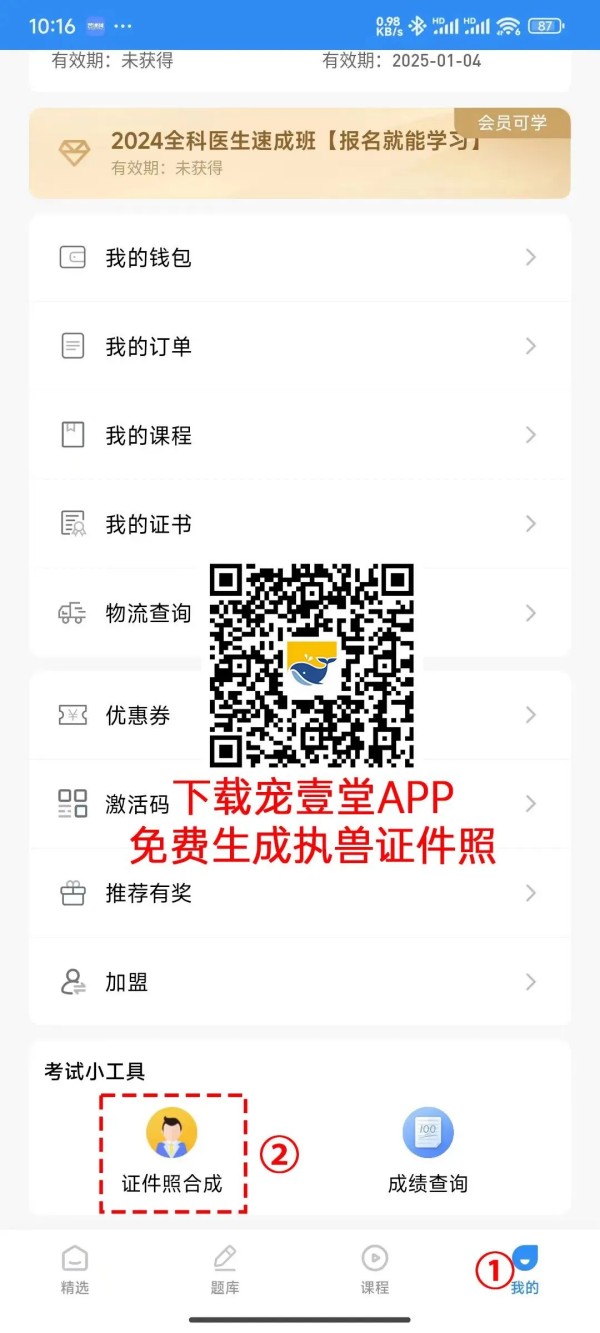View 我的订单
The width and height of the screenshot is (600, 1333).
pyautogui.click(x=300, y=347)
